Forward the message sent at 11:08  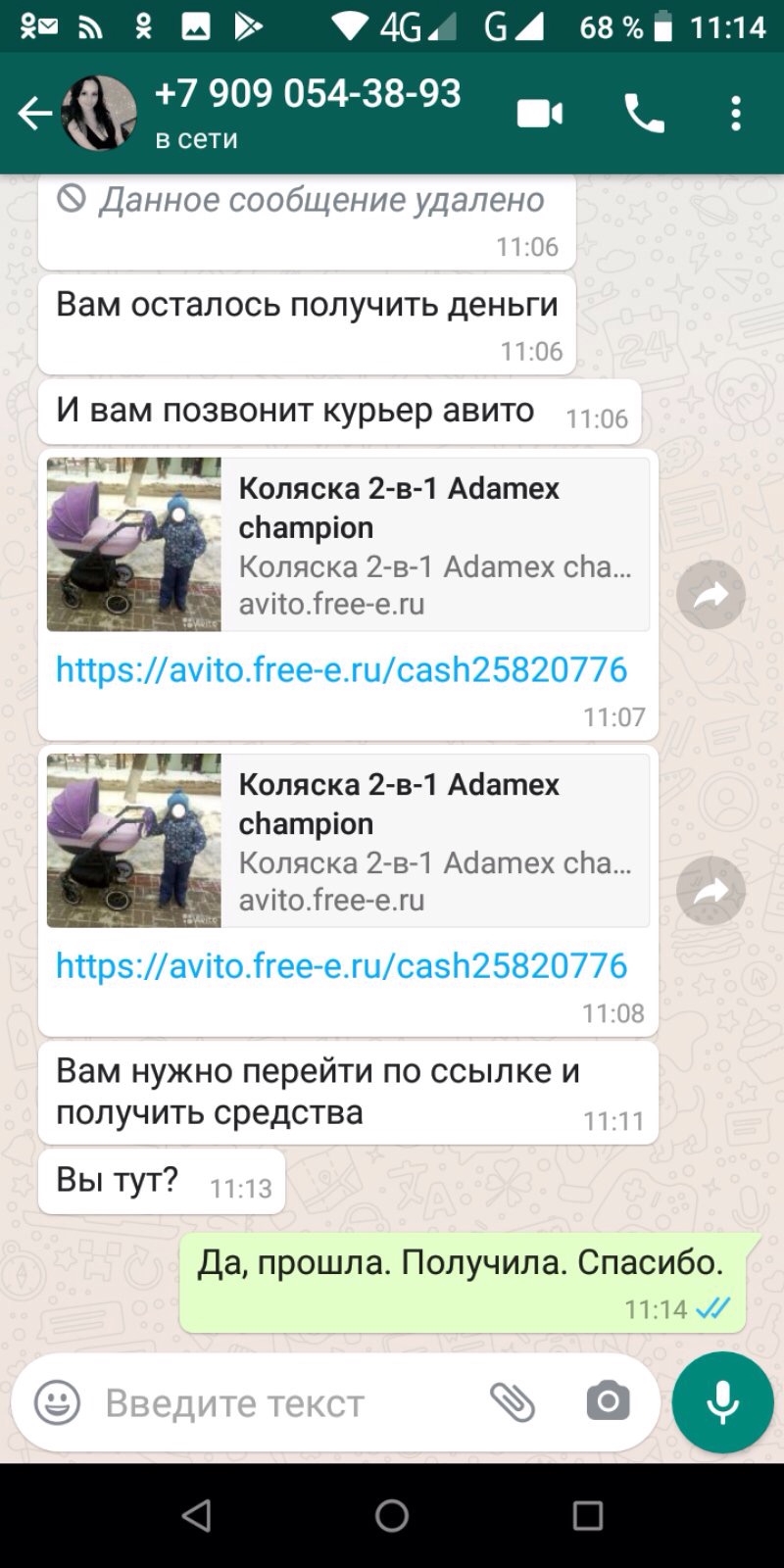(x=710, y=890)
